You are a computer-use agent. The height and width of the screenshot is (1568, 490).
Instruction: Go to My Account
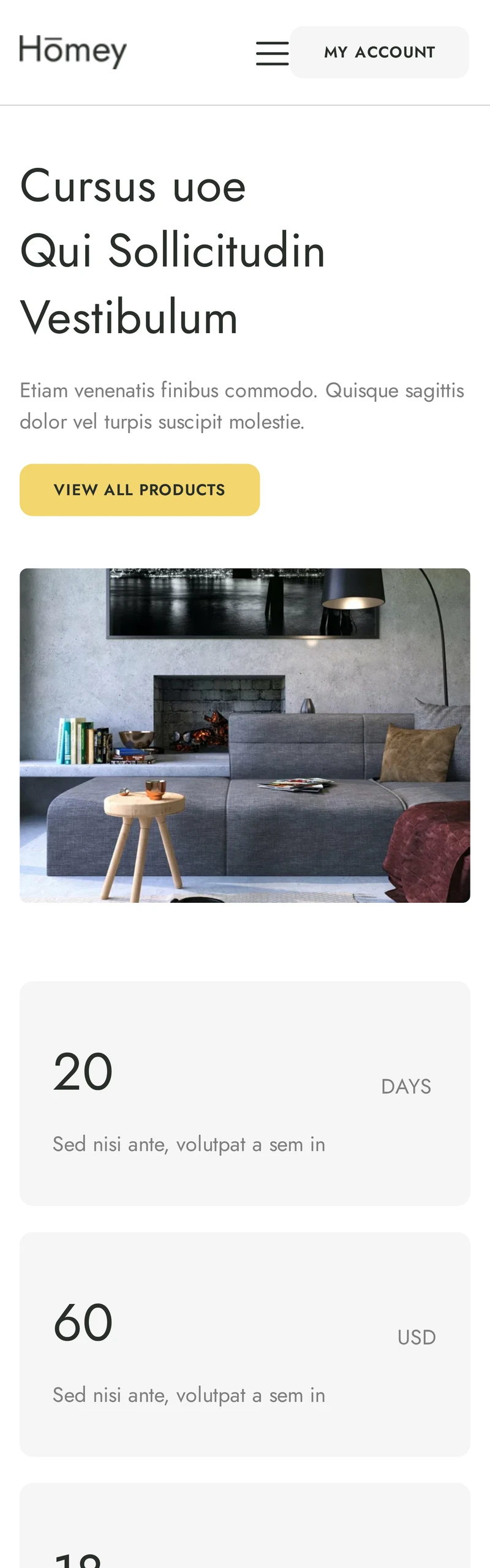click(x=380, y=53)
